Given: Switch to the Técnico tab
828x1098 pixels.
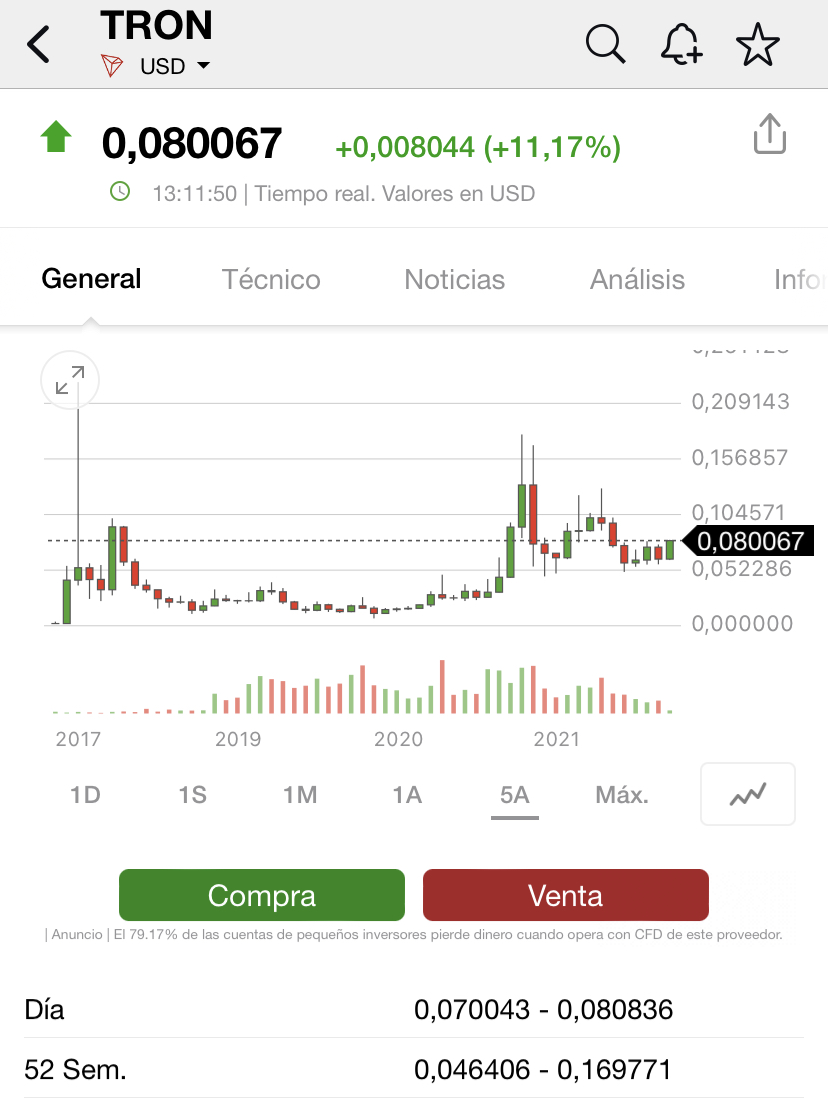Looking at the screenshot, I should tap(271, 279).
